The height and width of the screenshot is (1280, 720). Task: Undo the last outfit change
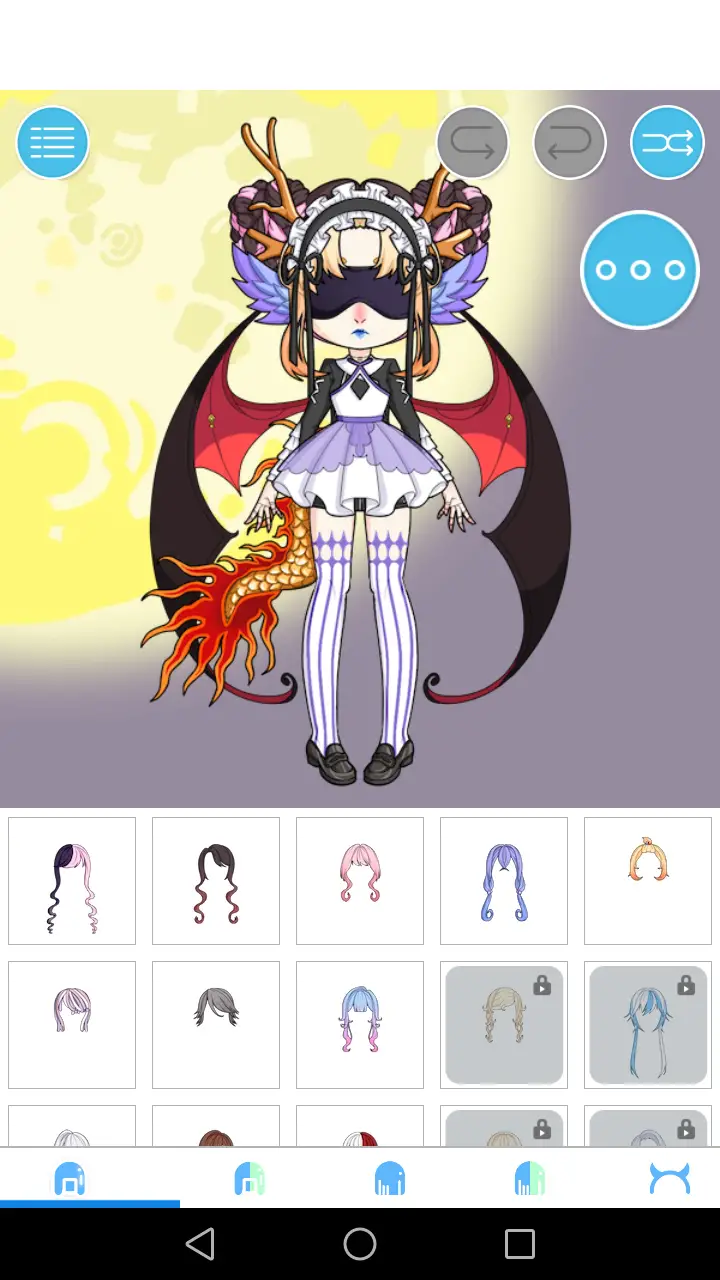coord(569,141)
